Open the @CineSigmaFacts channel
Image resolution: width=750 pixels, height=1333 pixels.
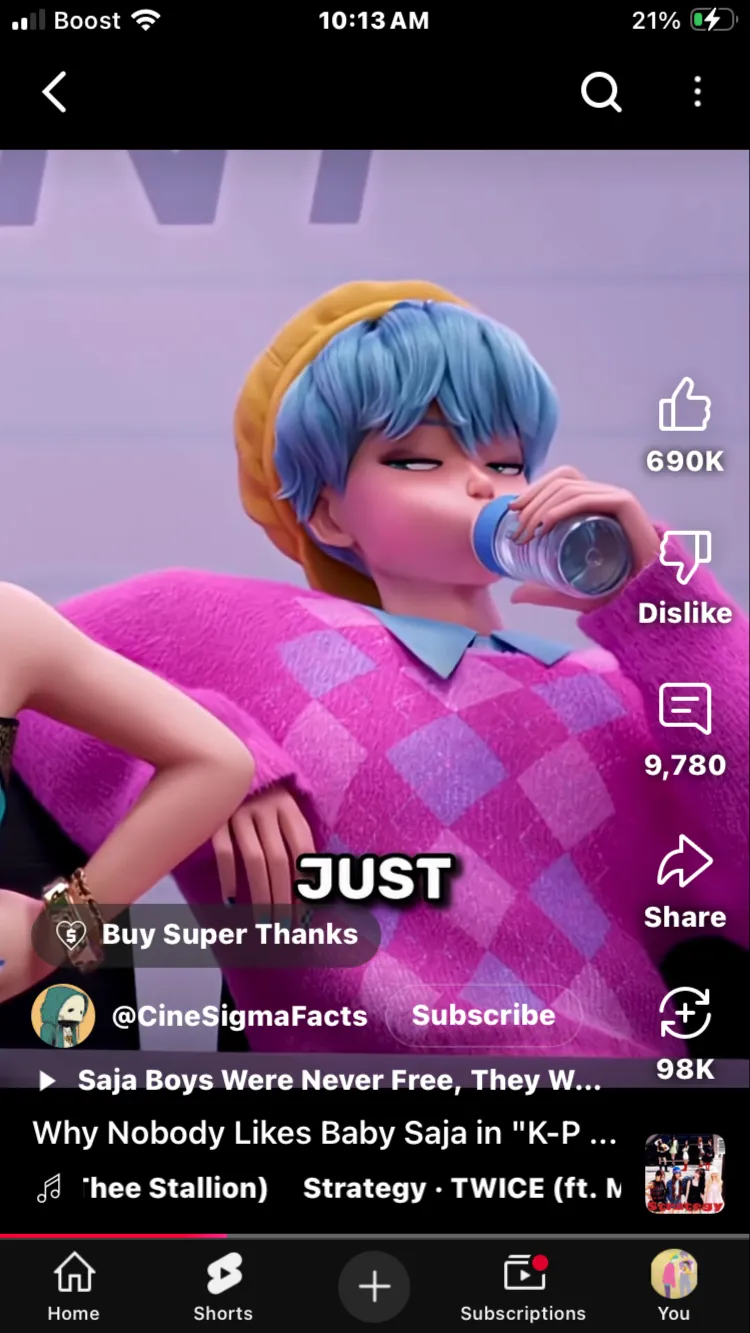(238, 1016)
